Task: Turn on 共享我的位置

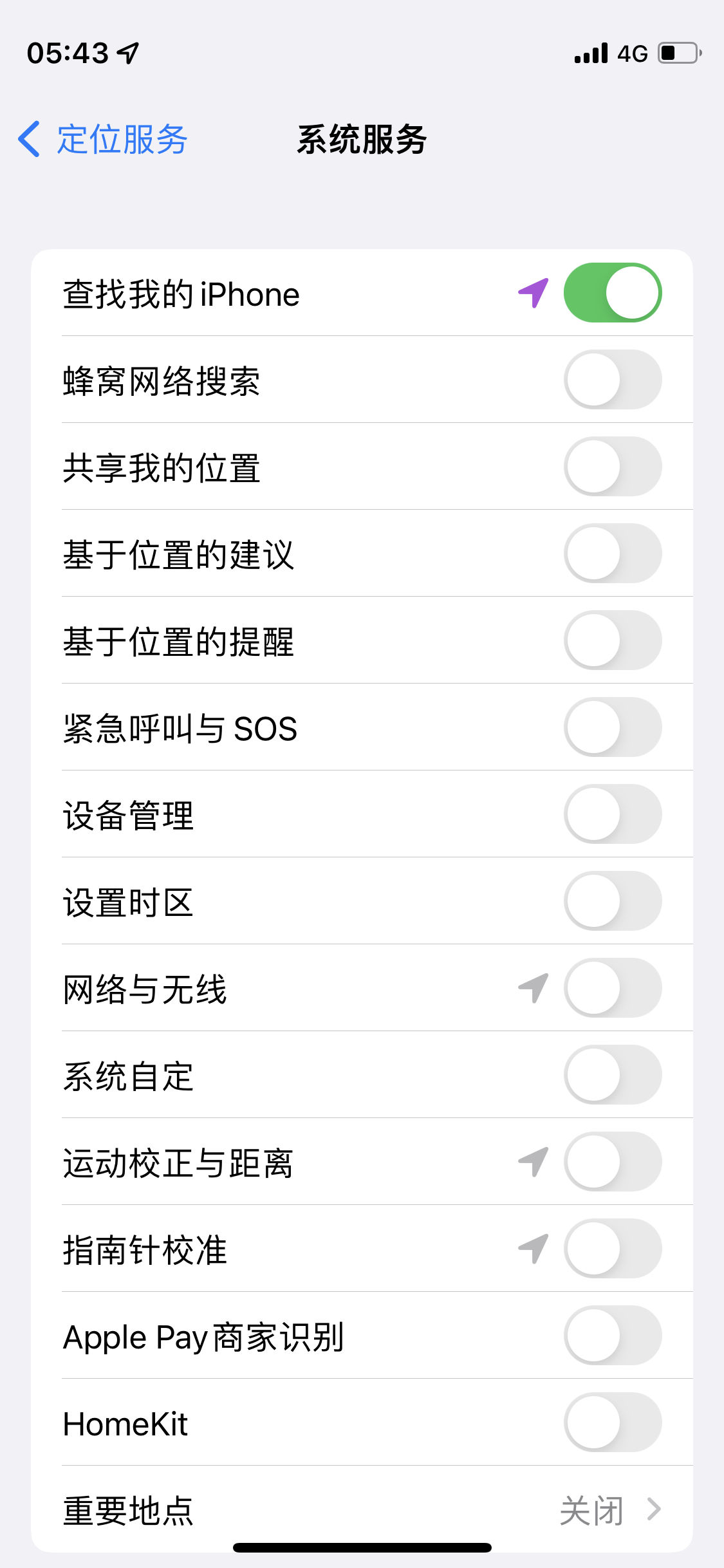Action: click(x=612, y=467)
